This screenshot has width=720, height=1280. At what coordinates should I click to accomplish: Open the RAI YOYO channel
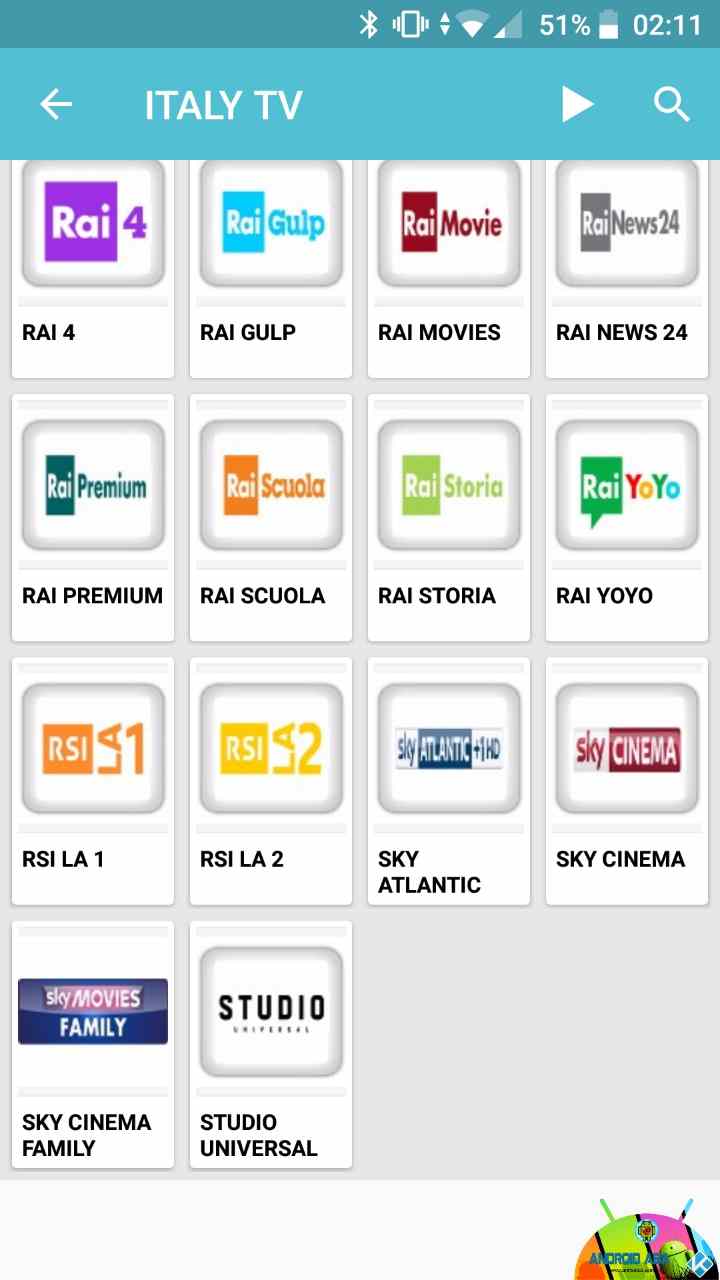[627, 518]
